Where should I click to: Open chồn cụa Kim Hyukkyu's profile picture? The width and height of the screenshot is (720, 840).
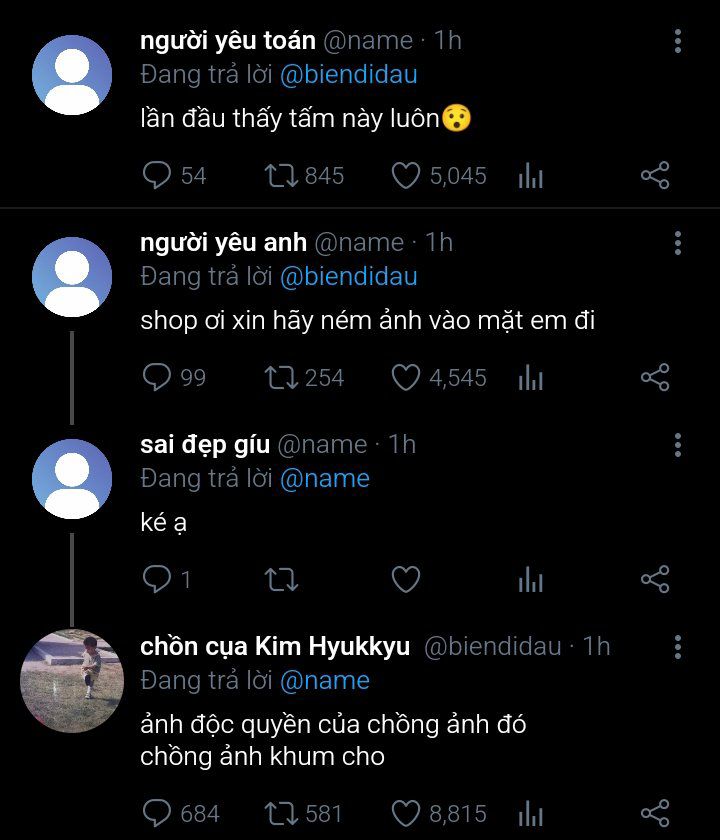[72, 680]
